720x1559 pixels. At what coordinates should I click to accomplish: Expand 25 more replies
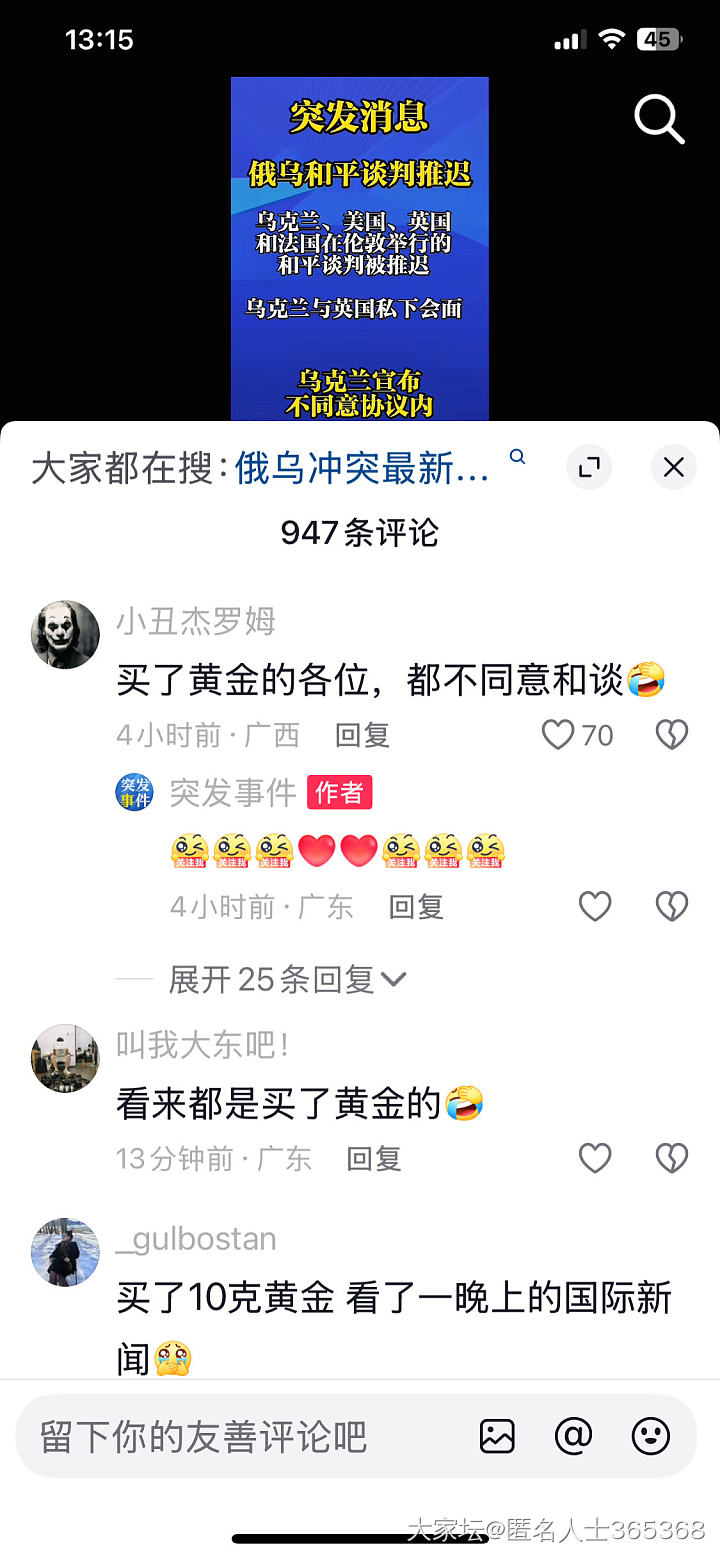click(287, 980)
